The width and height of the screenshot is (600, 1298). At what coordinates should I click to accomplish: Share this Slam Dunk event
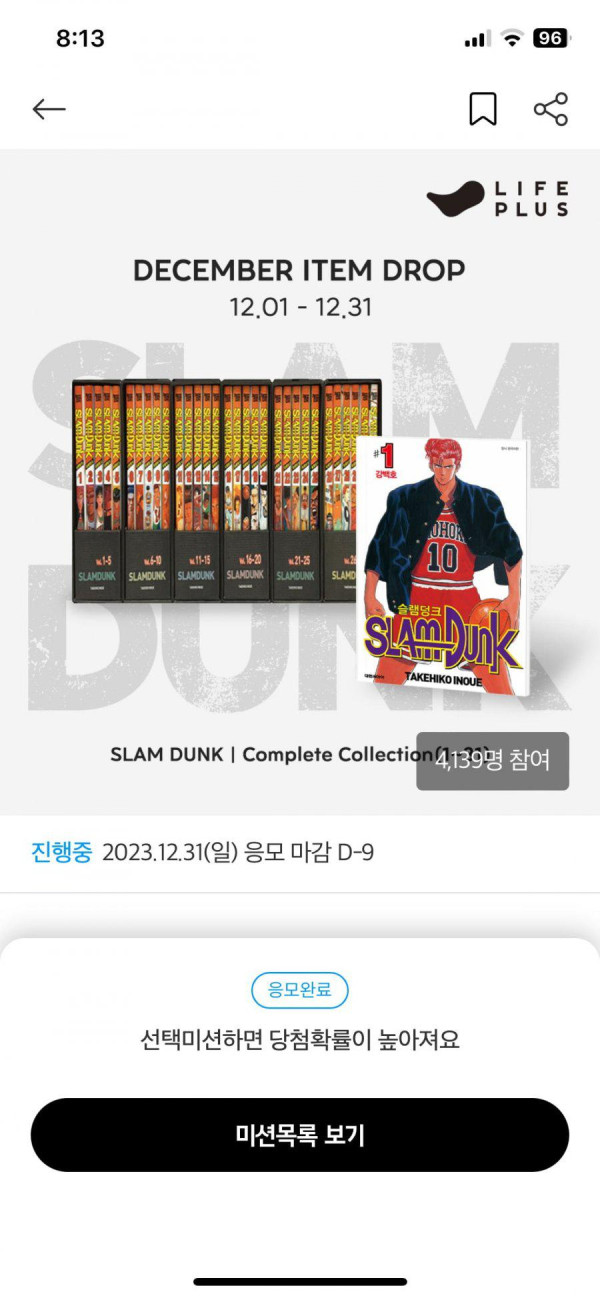[551, 109]
